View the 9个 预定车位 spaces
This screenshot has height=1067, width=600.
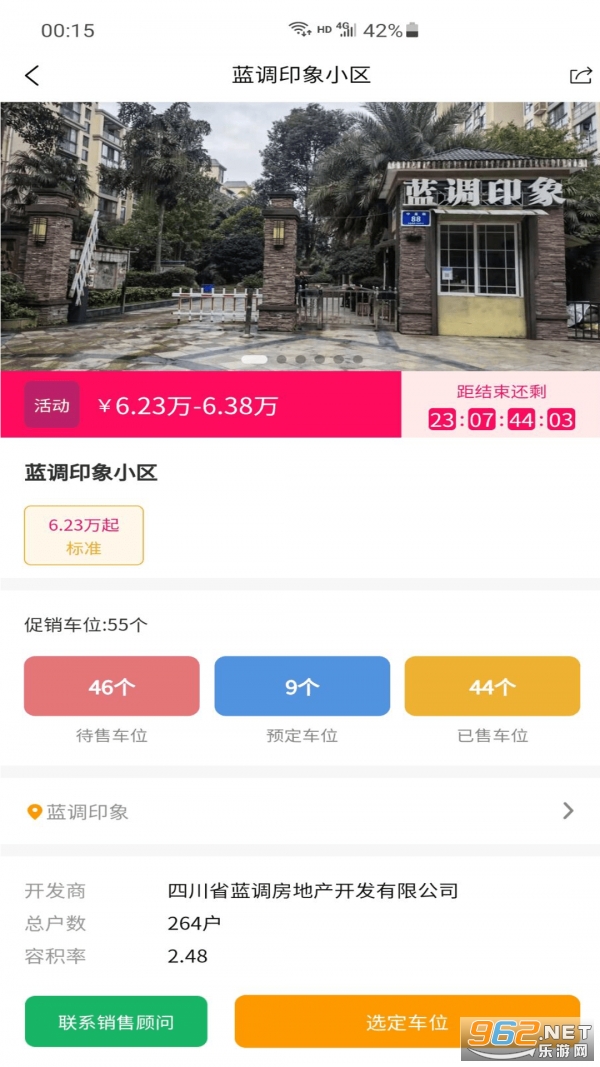(302, 686)
